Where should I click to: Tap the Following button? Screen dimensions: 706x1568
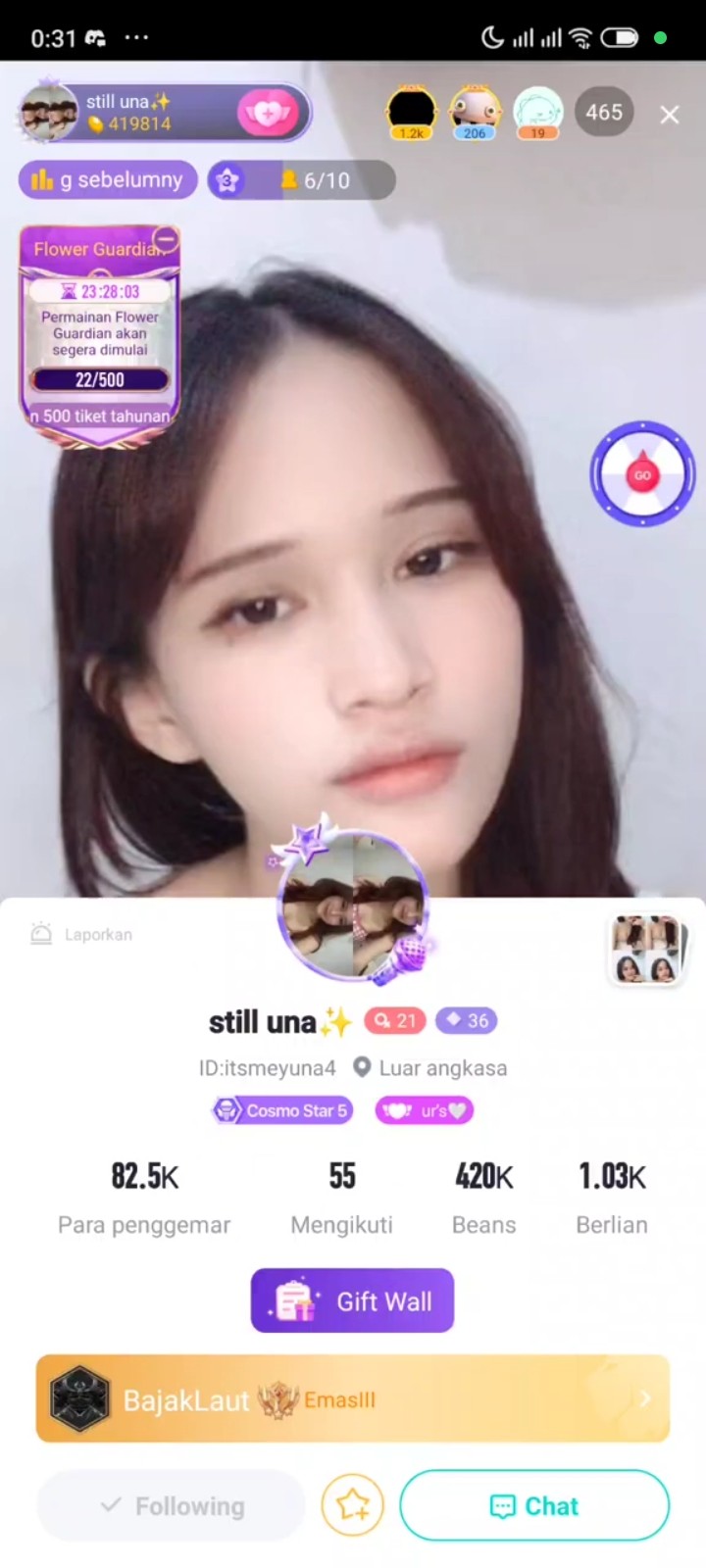pos(172,1505)
